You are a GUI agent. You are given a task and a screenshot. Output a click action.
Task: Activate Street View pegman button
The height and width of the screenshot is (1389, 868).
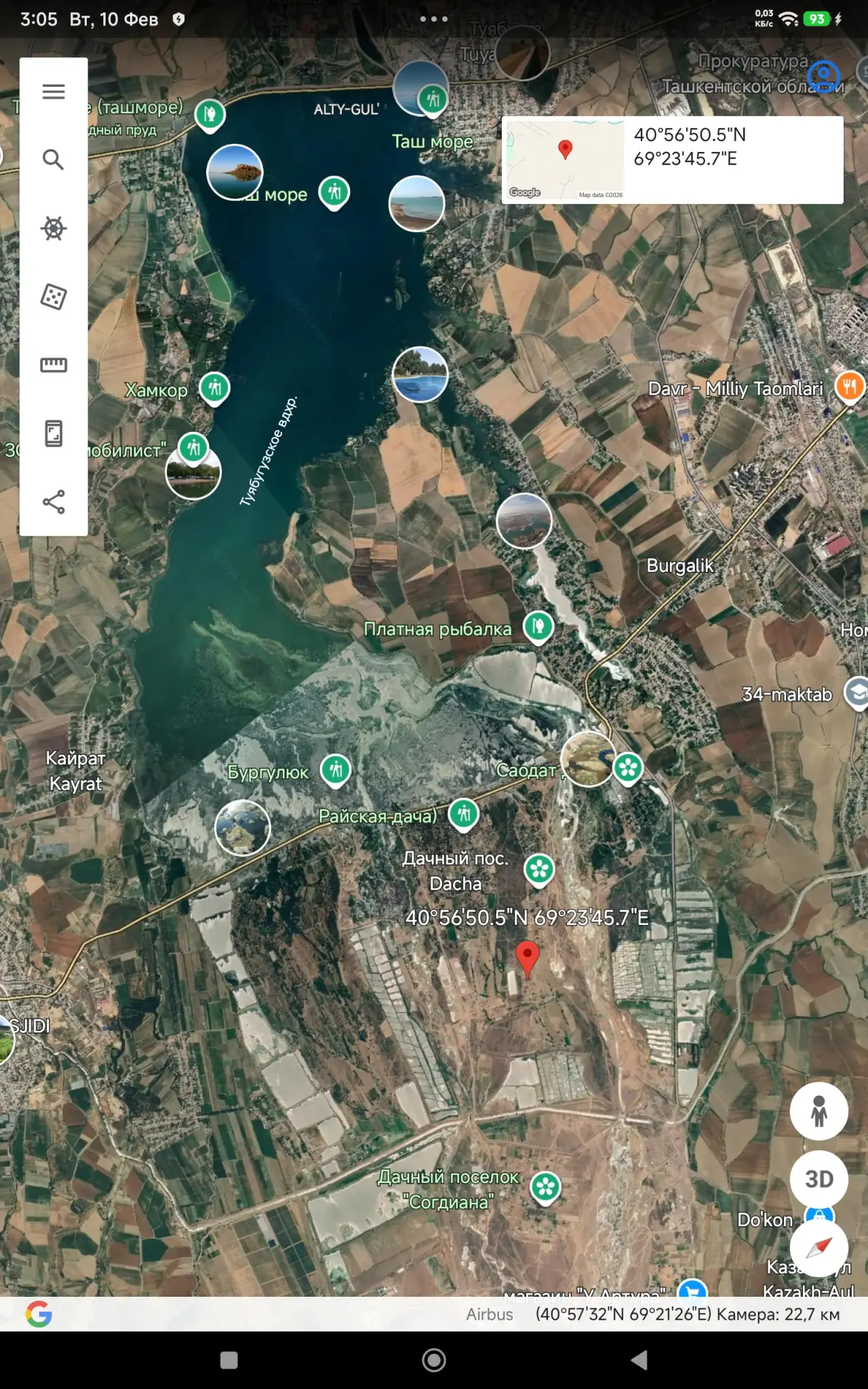819,1111
